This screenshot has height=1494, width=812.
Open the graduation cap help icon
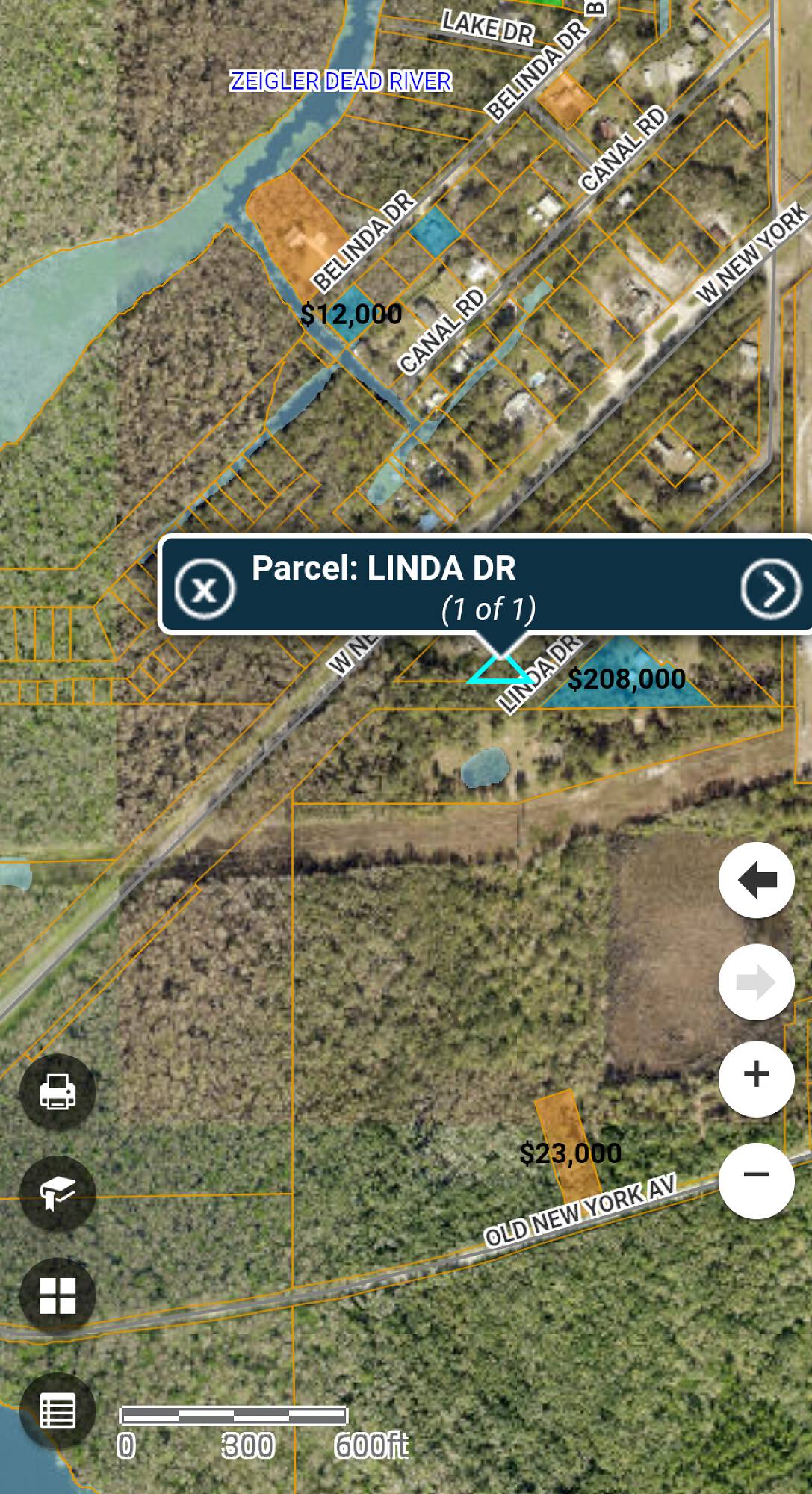tap(58, 1193)
